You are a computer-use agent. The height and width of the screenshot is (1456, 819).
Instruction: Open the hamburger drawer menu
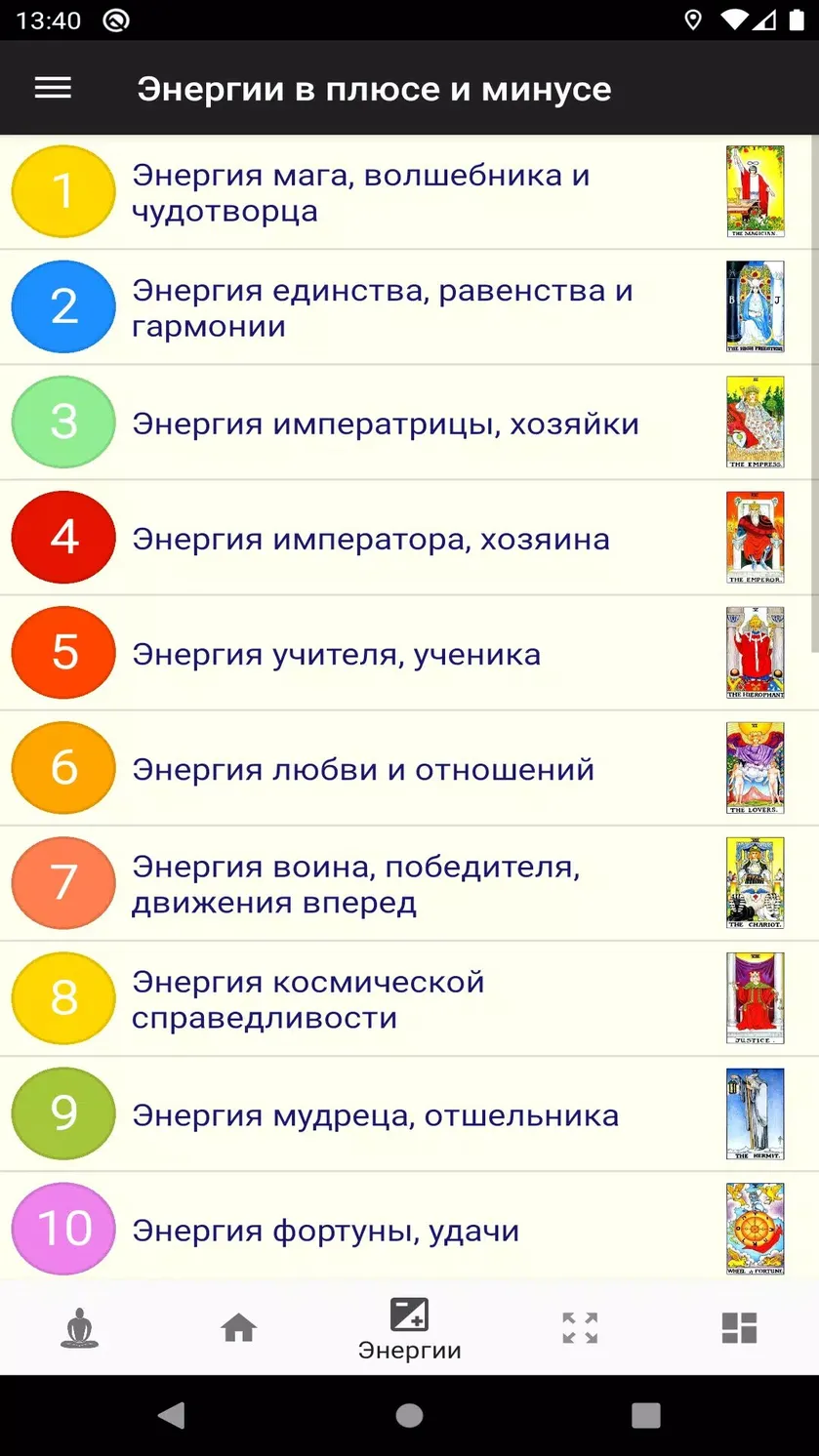point(53,88)
